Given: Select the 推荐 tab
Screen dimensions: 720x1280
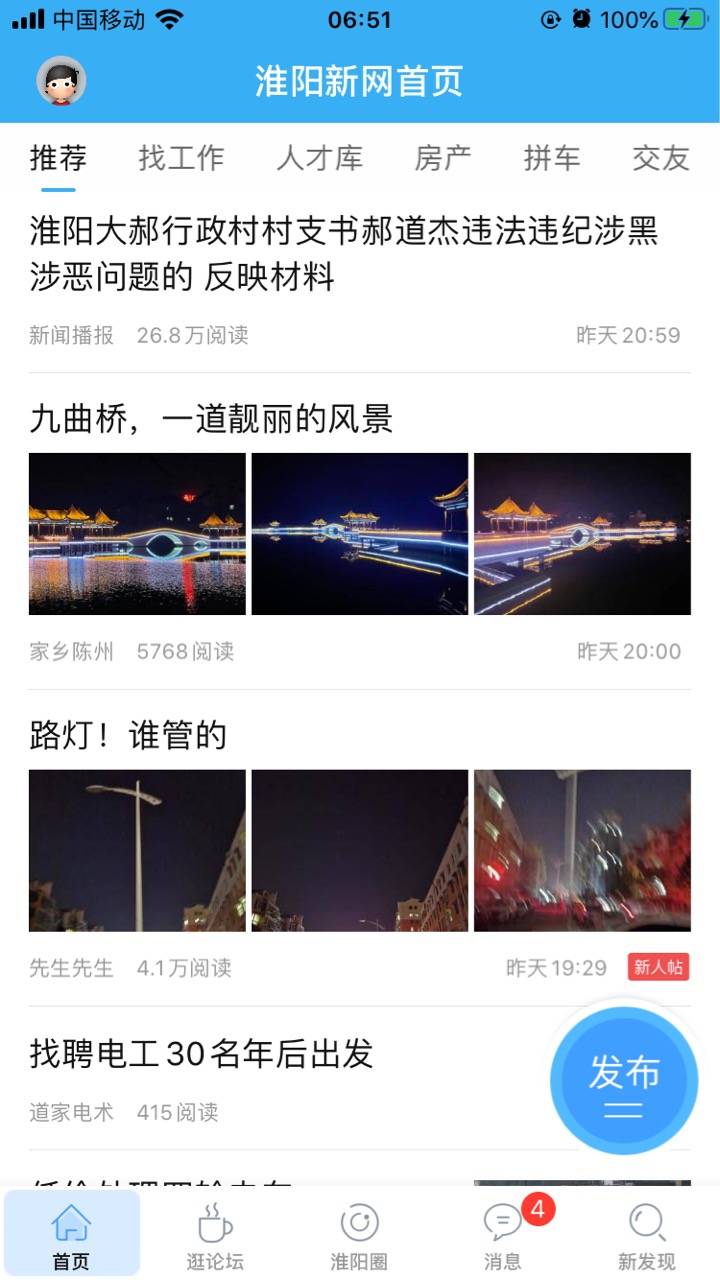Looking at the screenshot, I should click(58, 158).
